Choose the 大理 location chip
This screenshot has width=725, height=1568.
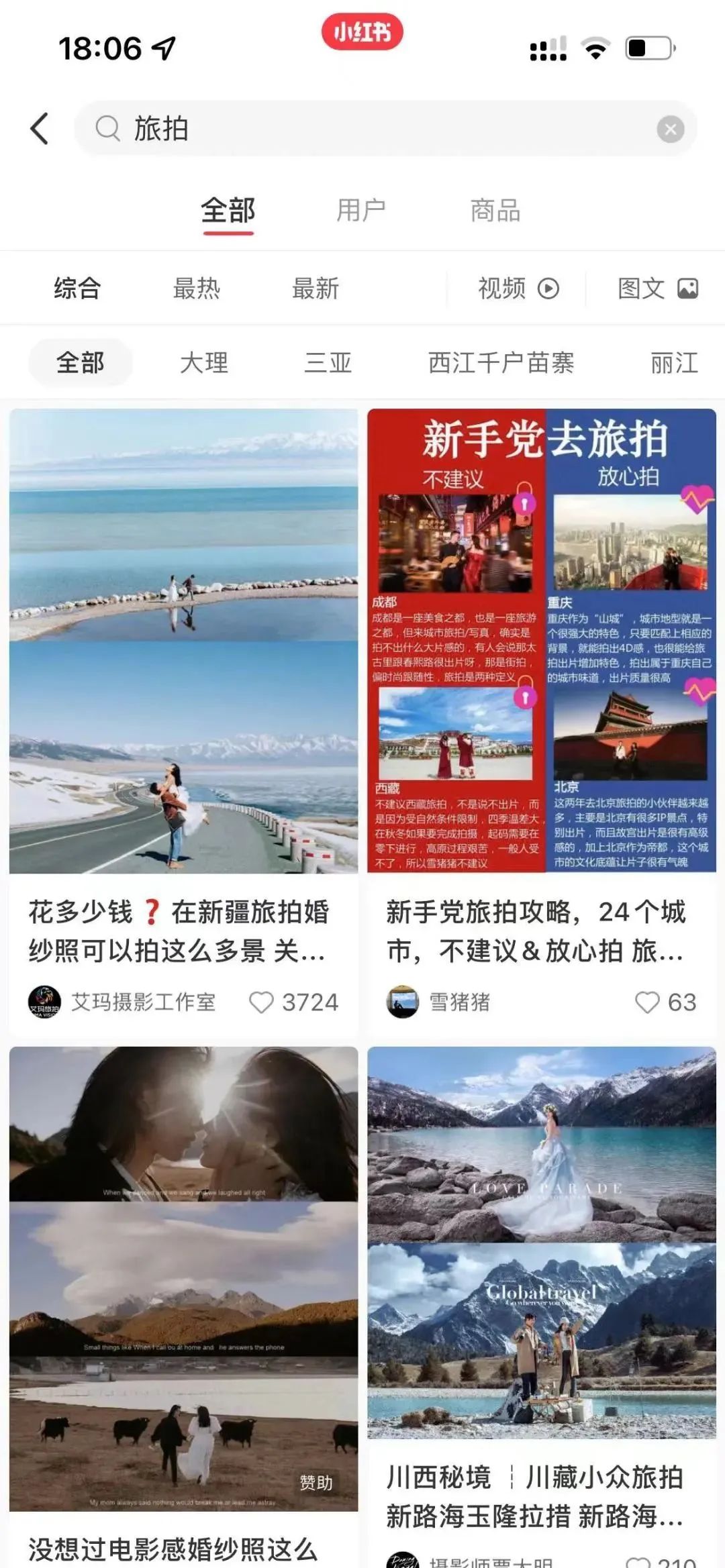[x=204, y=363]
